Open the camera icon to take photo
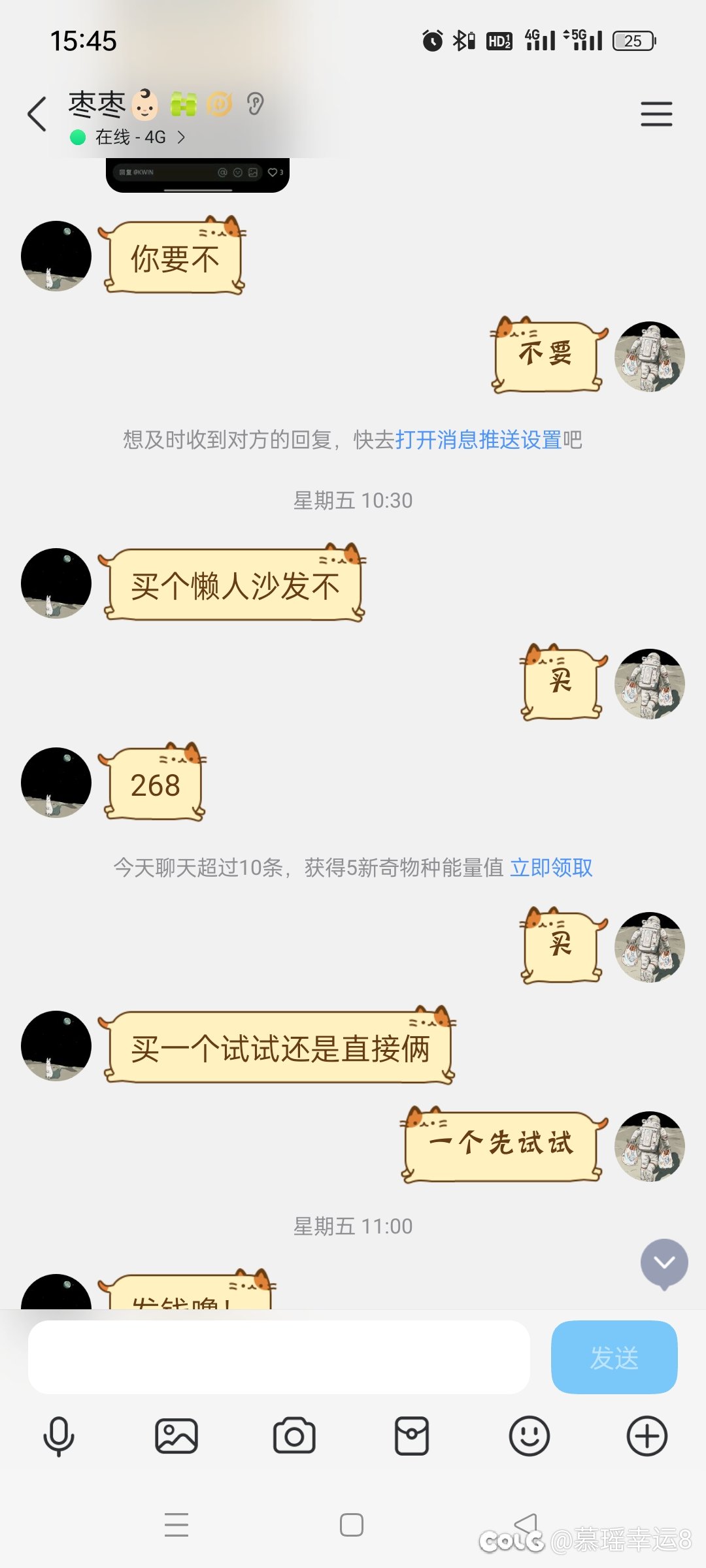Image resolution: width=706 pixels, height=1568 pixels. pos(294,1436)
